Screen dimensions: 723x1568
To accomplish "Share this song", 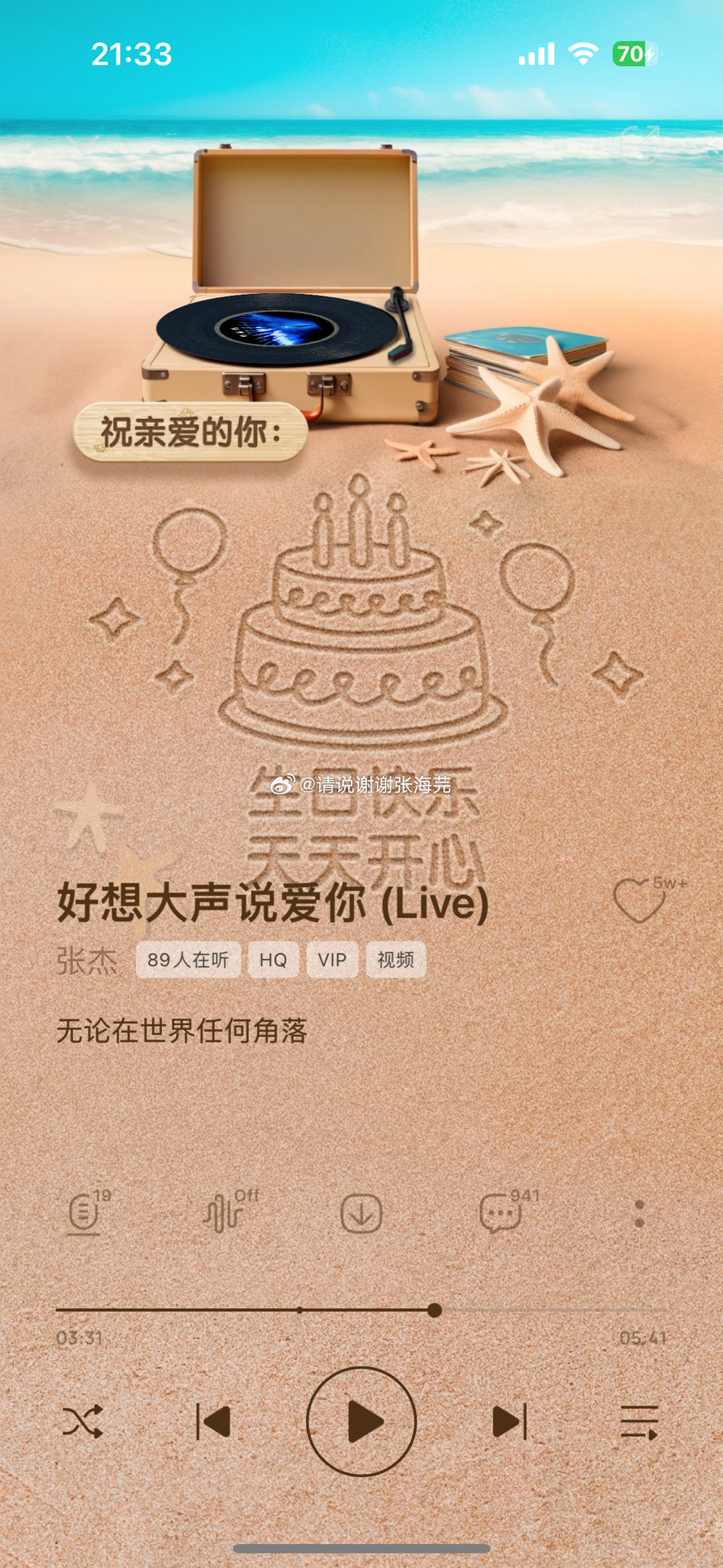I will (x=639, y=143).
